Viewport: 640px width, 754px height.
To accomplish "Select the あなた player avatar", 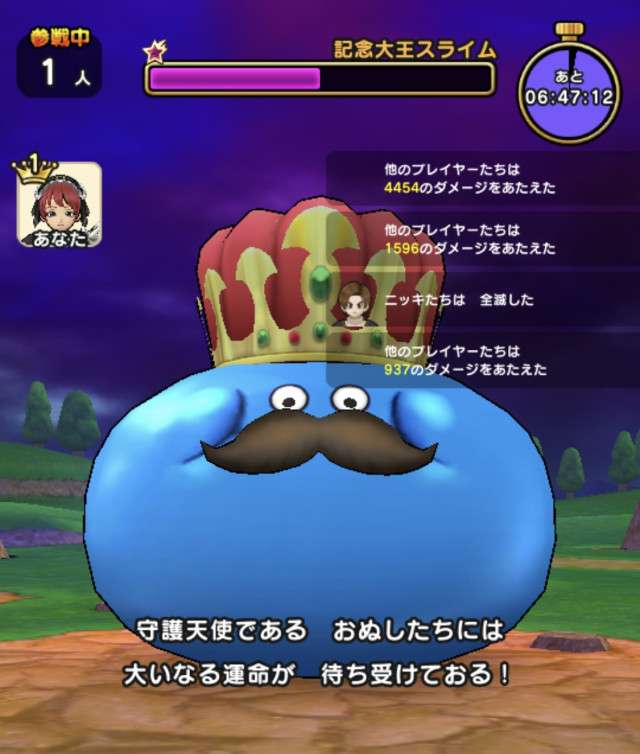I will coord(58,204).
